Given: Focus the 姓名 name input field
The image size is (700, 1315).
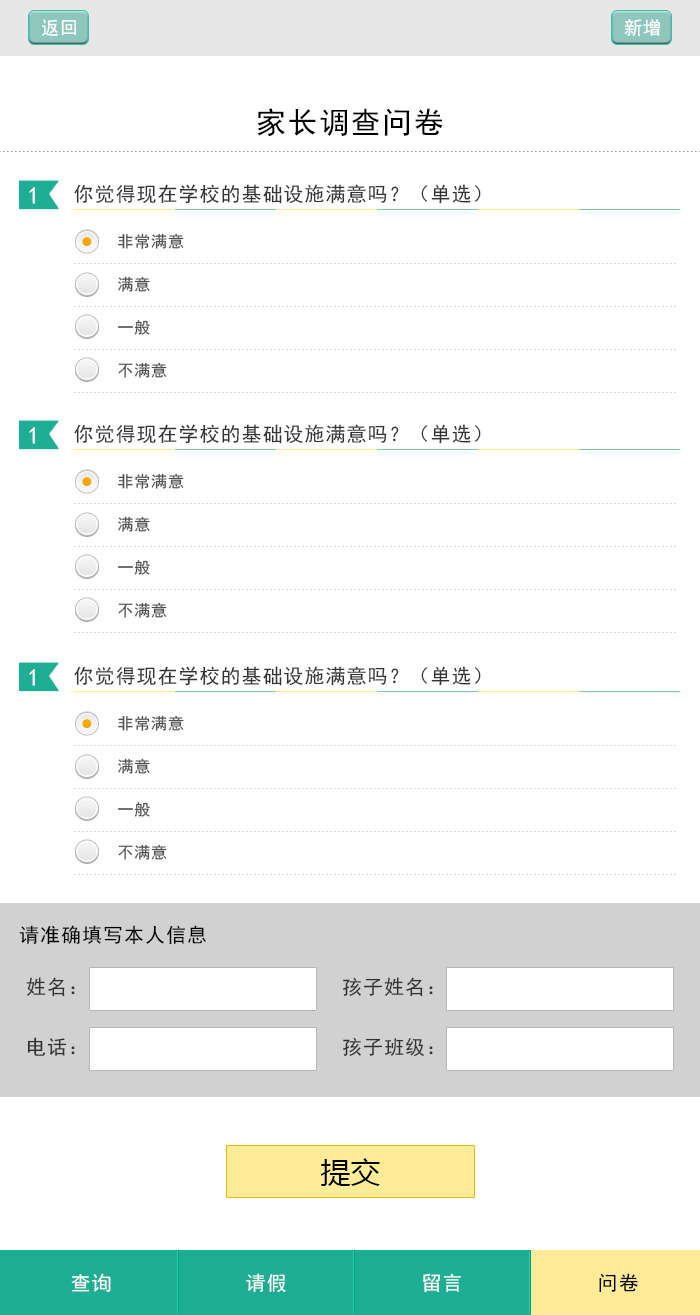Looking at the screenshot, I should tap(203, 989).
